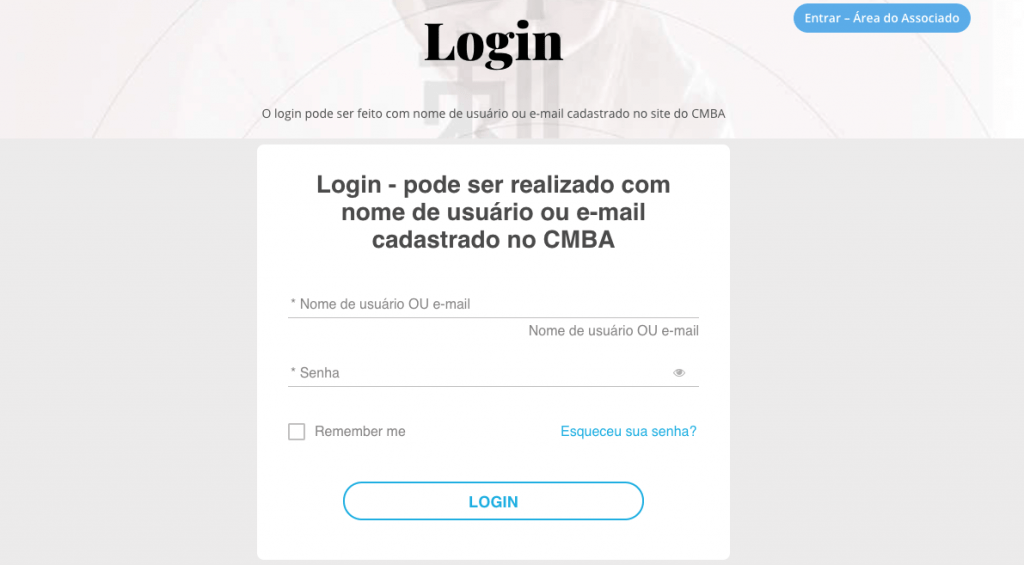Show password with the eye icon
1024x565 pixels.
pyautogui.click(x=679, y=373)
